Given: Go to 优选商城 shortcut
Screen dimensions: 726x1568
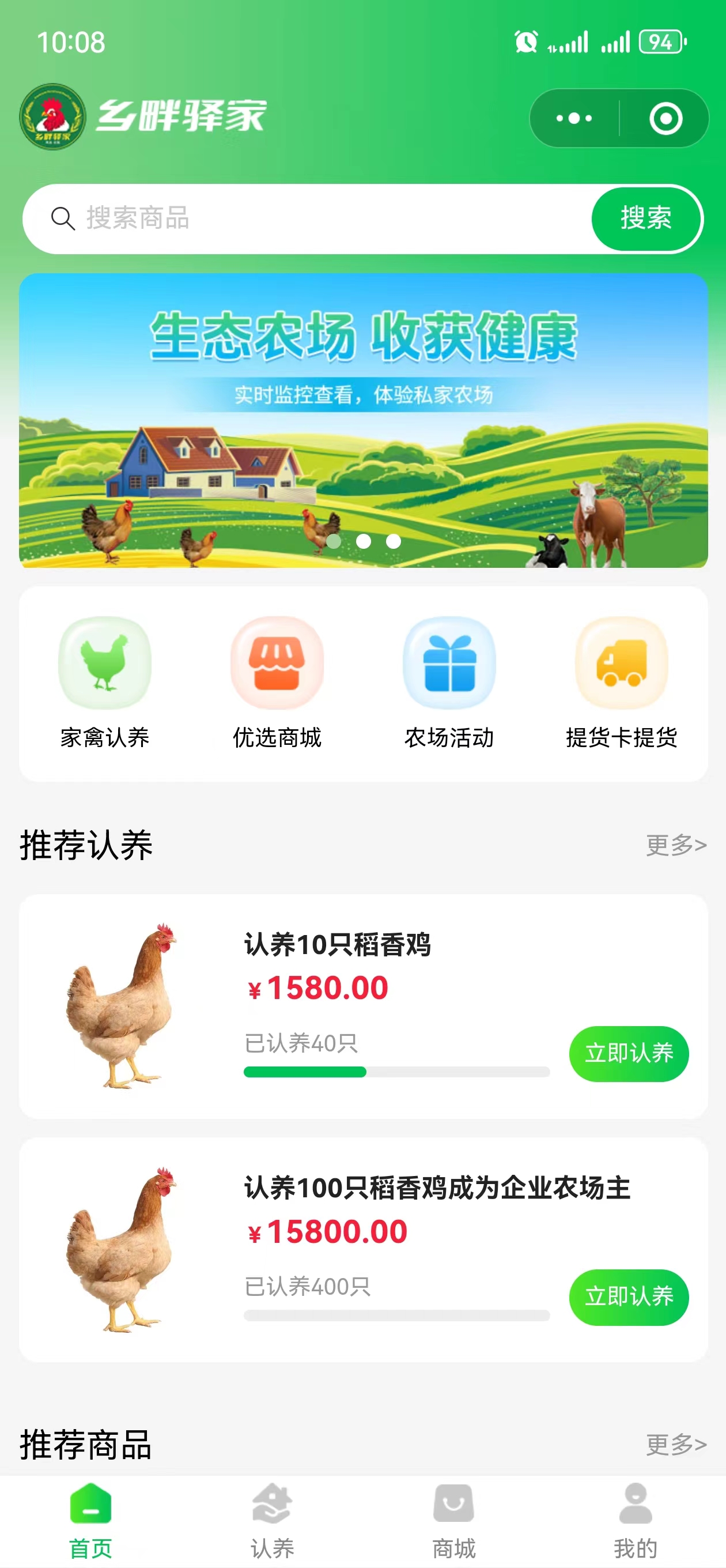Looking at the screenshot, I should [x=277, y=683].
